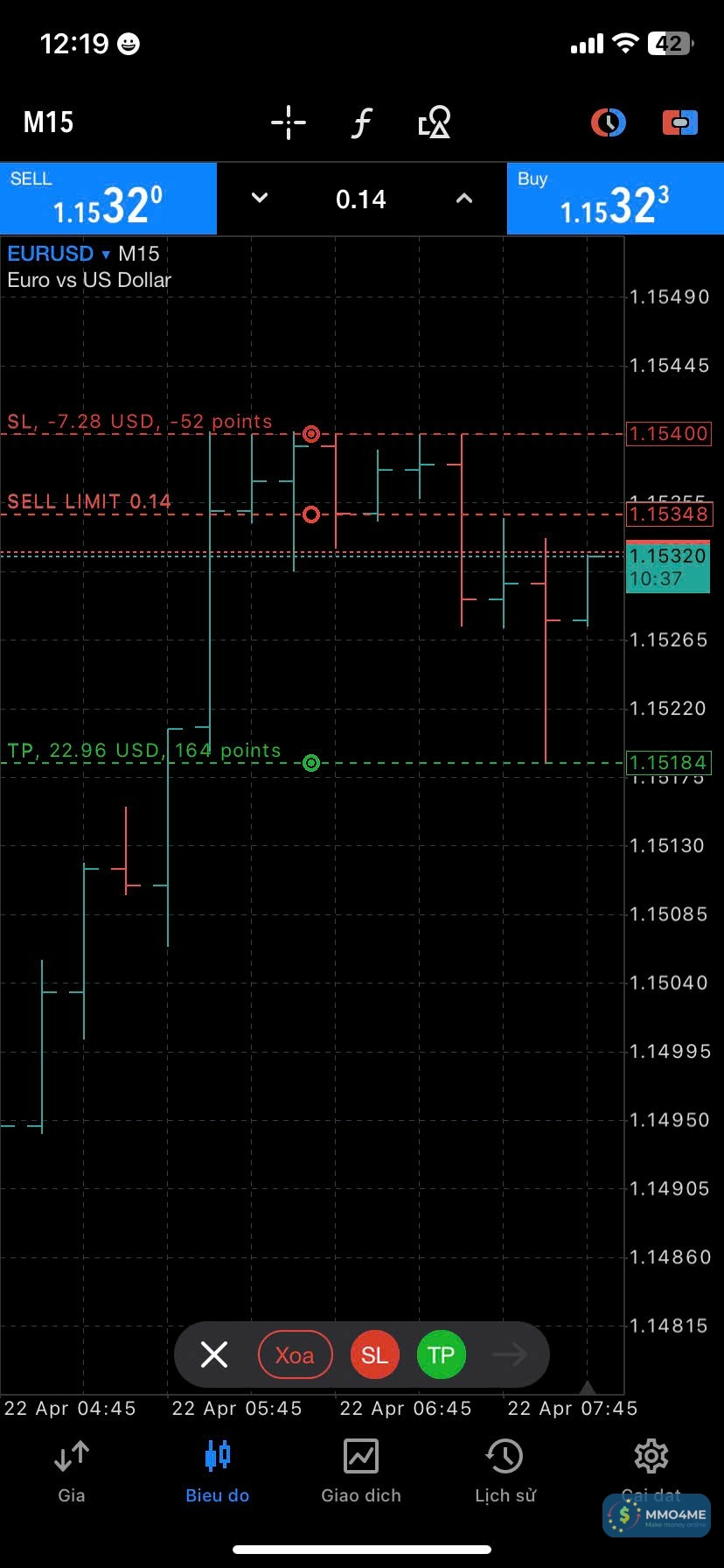The image size is (724, 1568).
Task: Open the Lịch sử tab
Action: coord(505,1470)
